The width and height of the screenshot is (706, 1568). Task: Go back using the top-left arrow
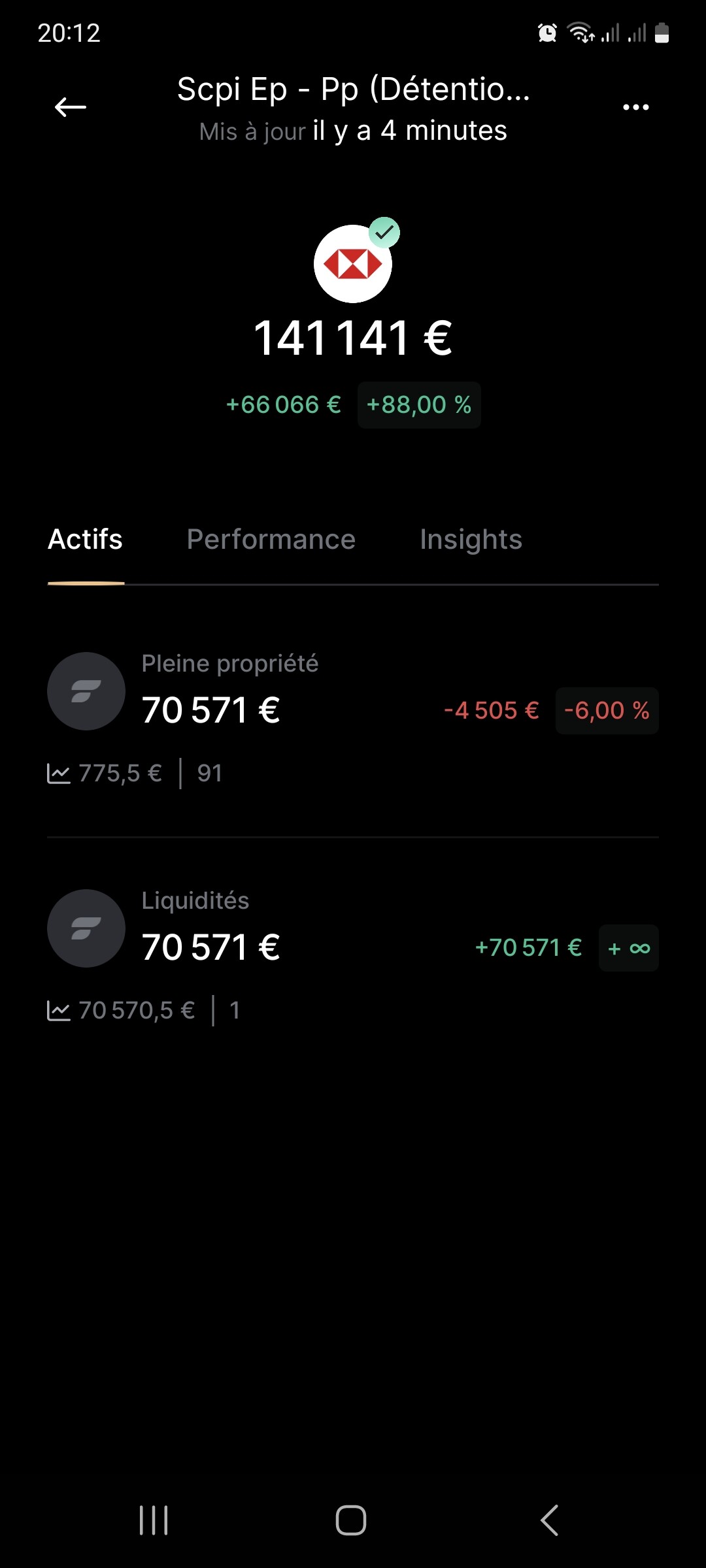pos(71,106)
